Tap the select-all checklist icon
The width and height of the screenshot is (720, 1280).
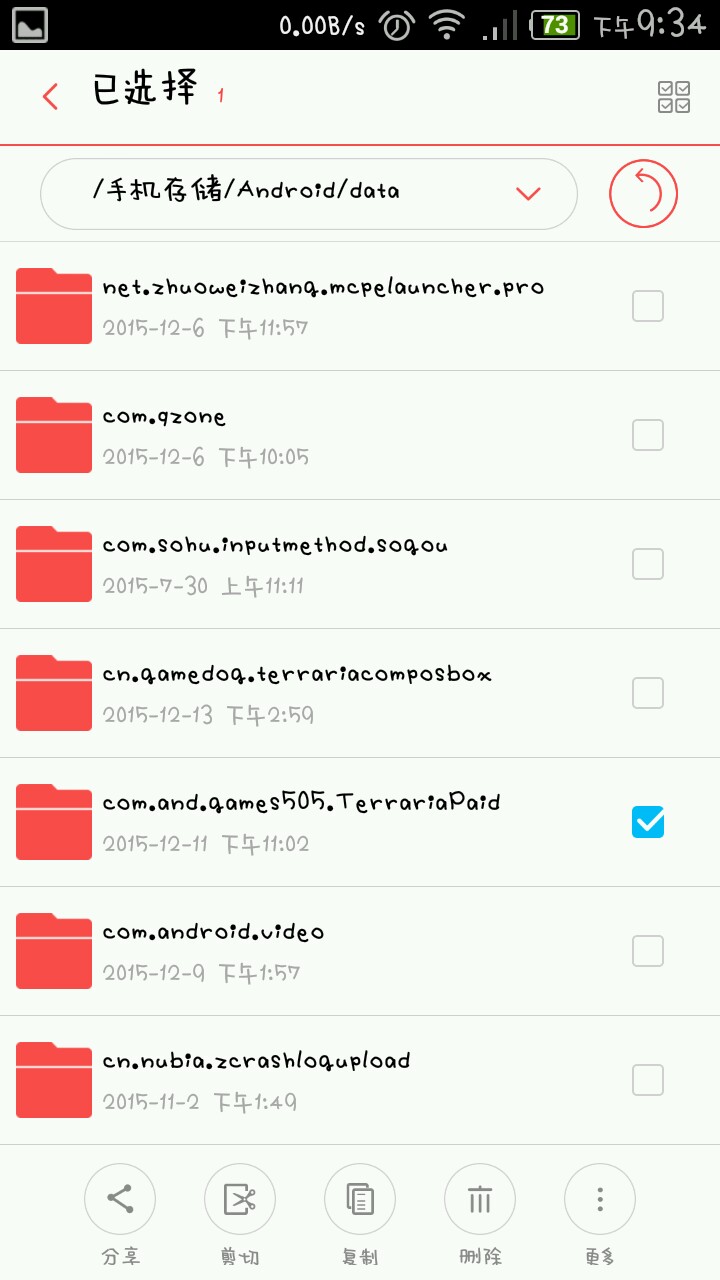point(673,97)
